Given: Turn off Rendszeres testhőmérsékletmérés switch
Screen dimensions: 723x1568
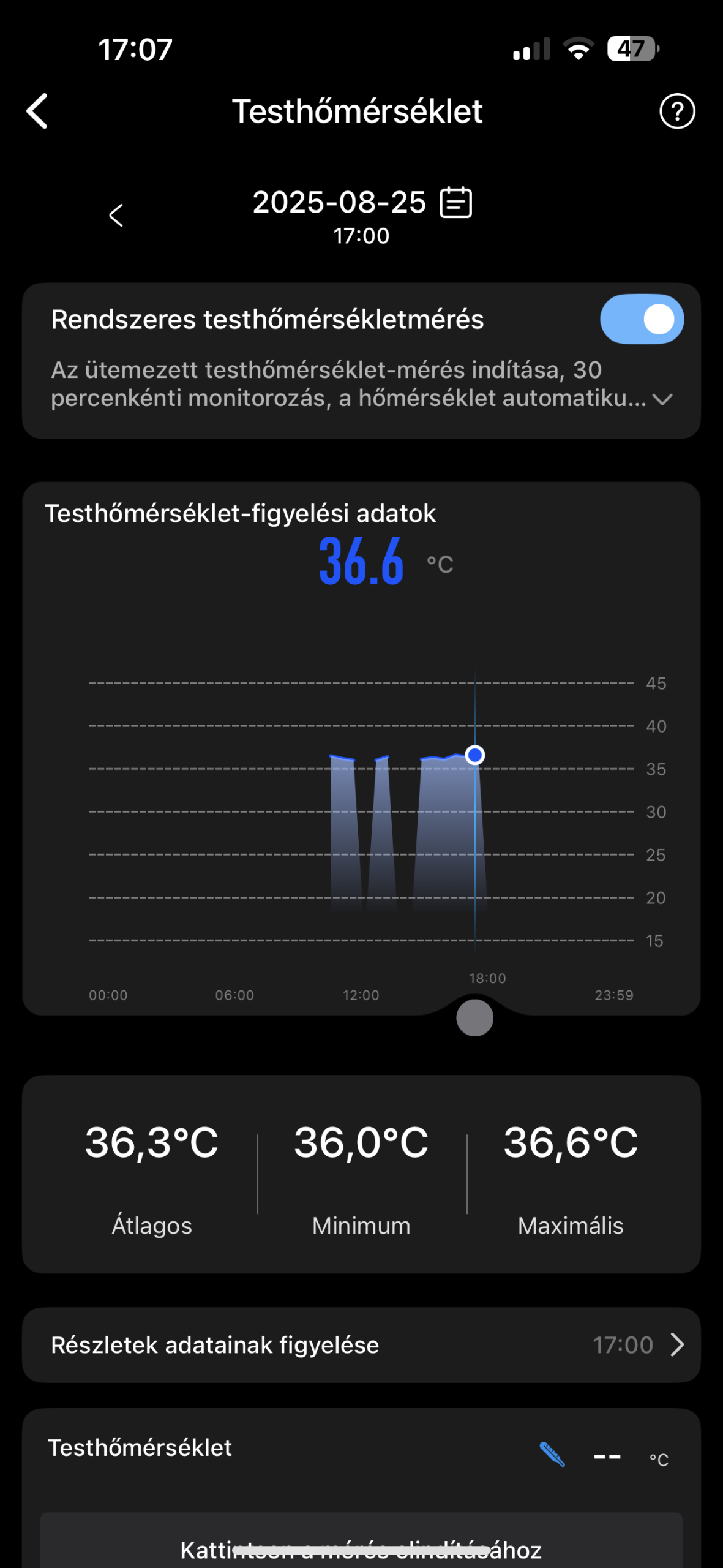Looking at the screenshot, I should point(641,320).
